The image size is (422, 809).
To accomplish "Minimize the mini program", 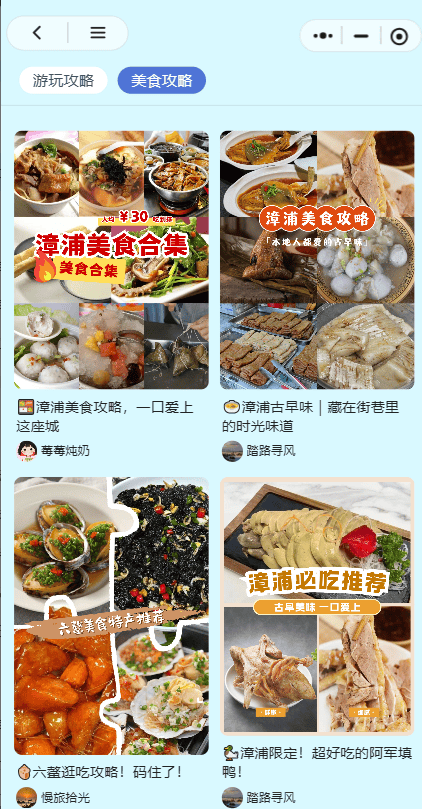I will 361,36.
